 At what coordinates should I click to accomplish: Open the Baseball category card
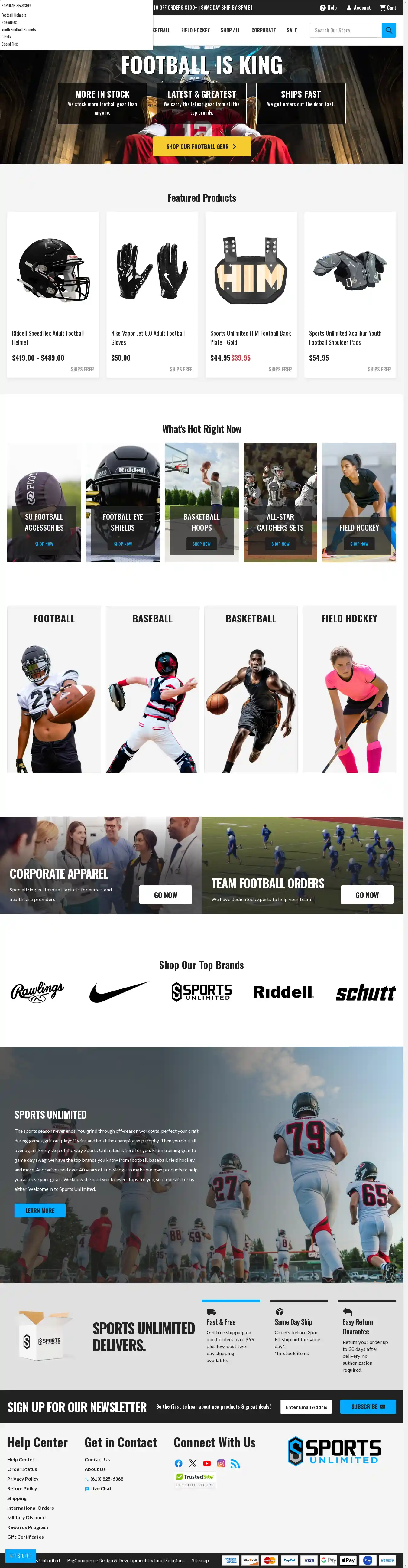coord(152,688)
